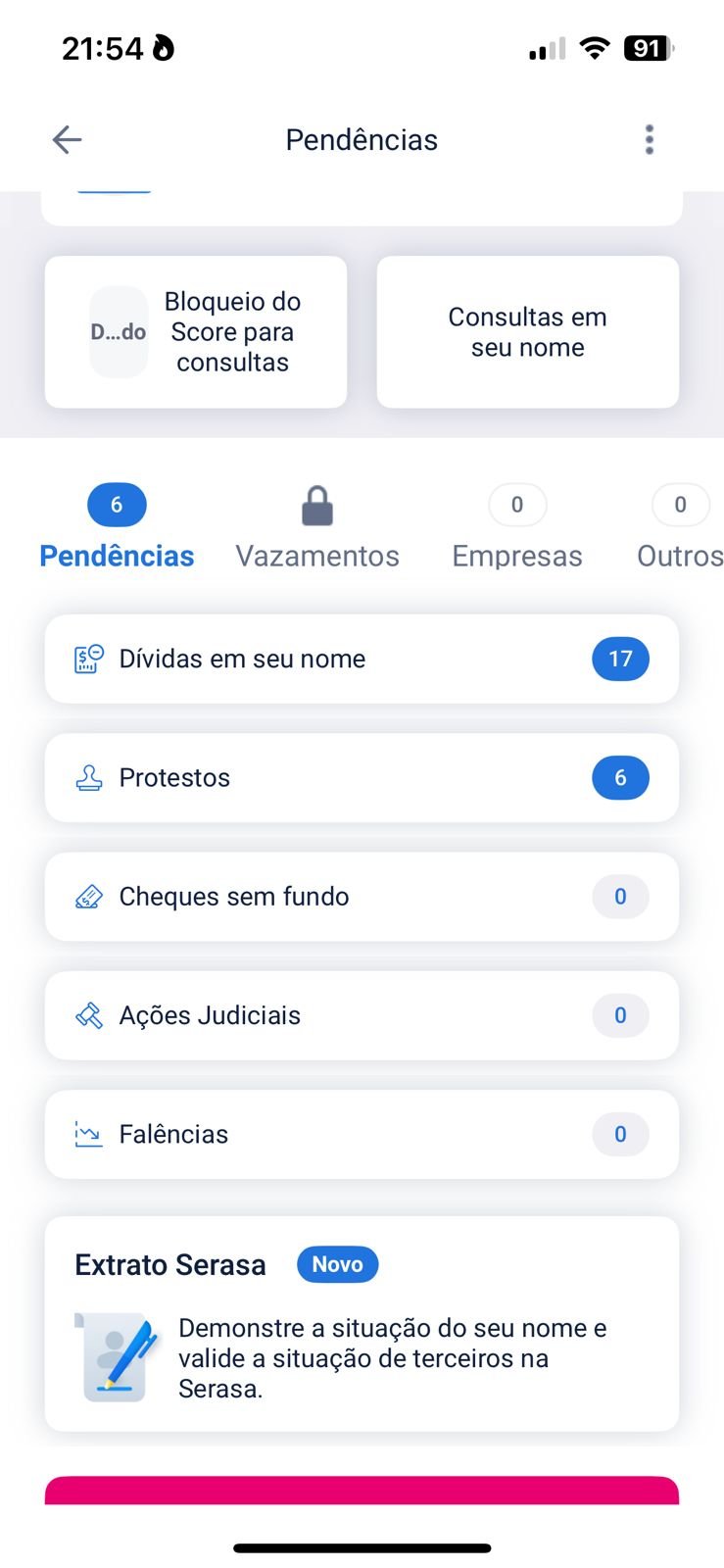
Task: Open the Falências row
Action: click(362, 1134)
